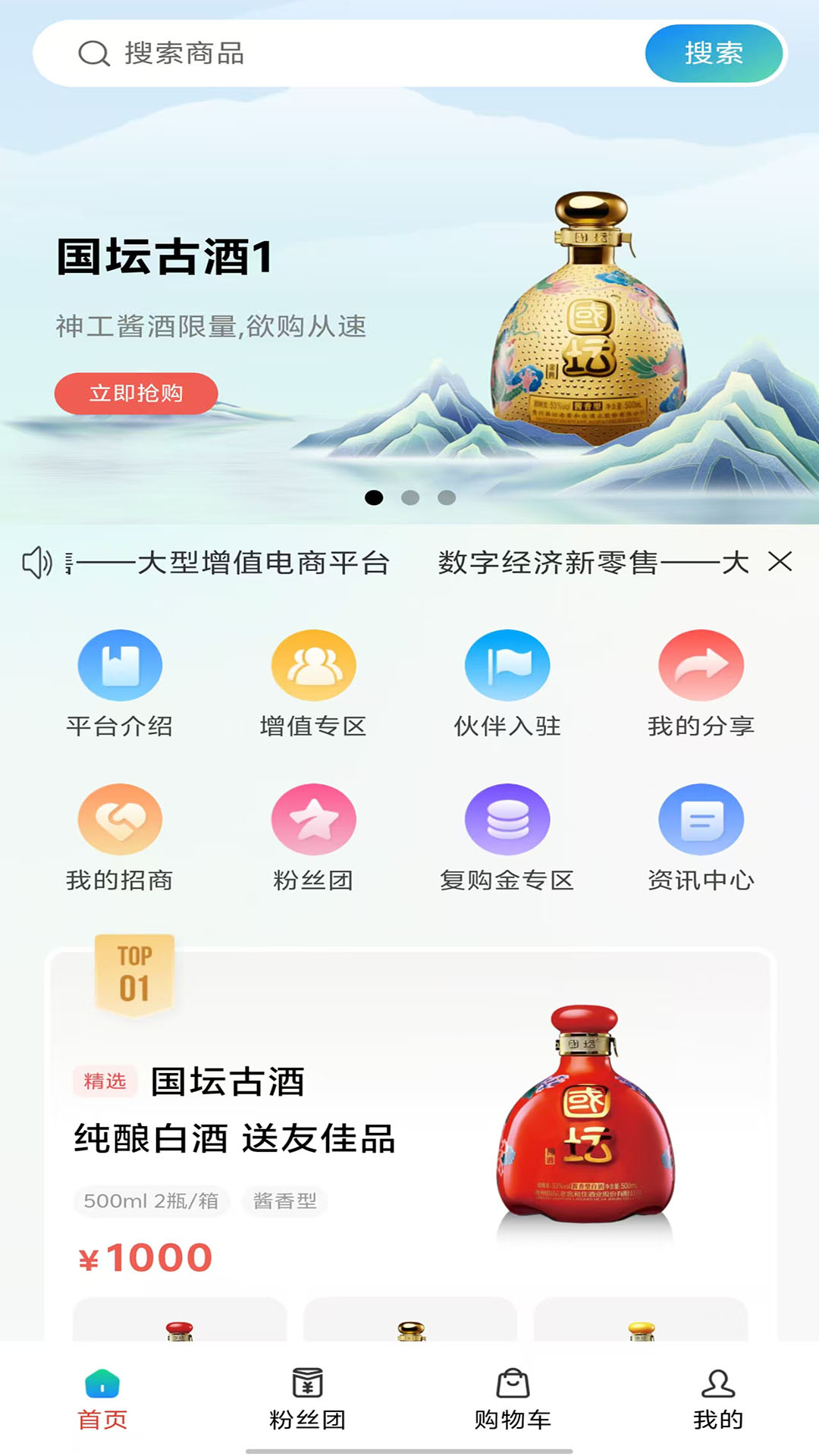
Task: Tap the 搜索商品 search input field
Action: tap(303, 53)
